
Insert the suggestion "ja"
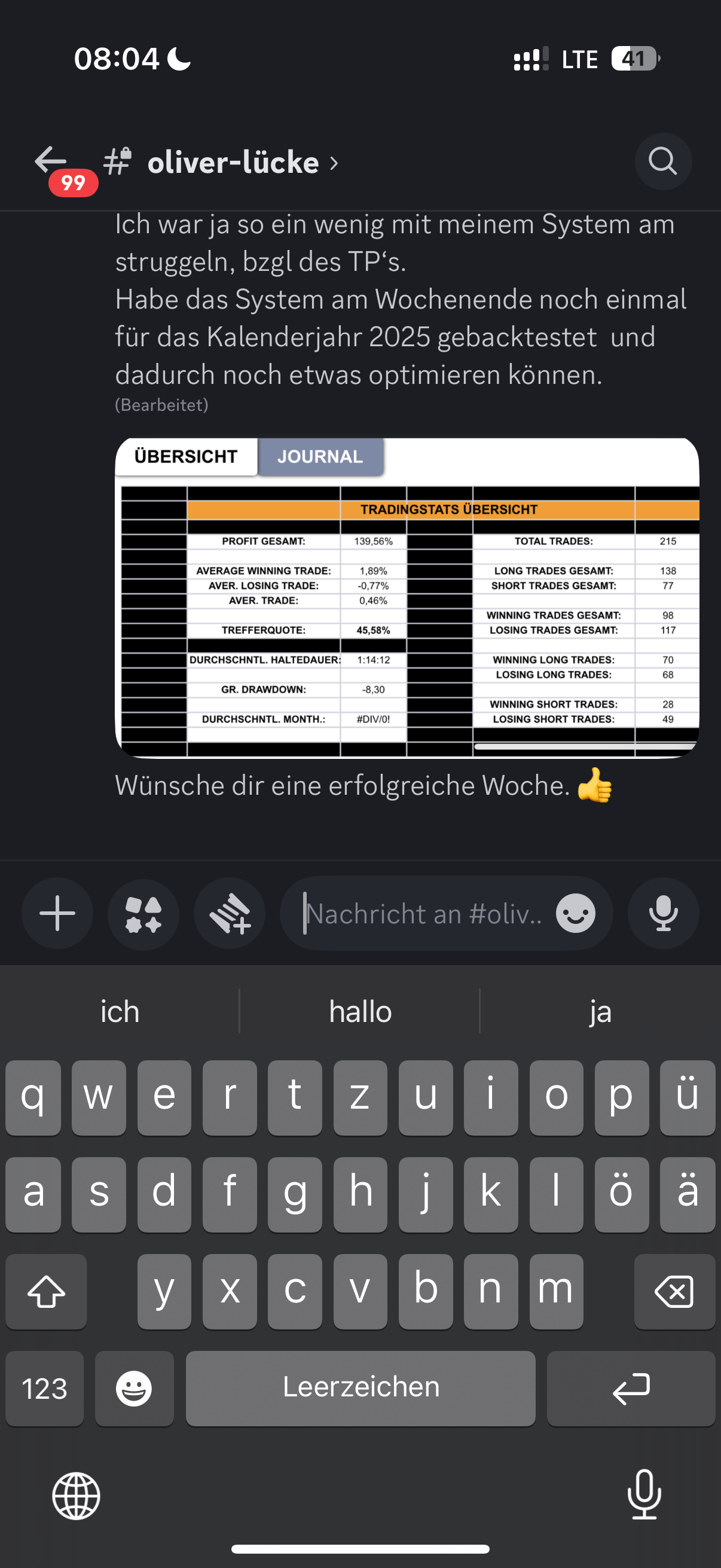pos(600,1012)
